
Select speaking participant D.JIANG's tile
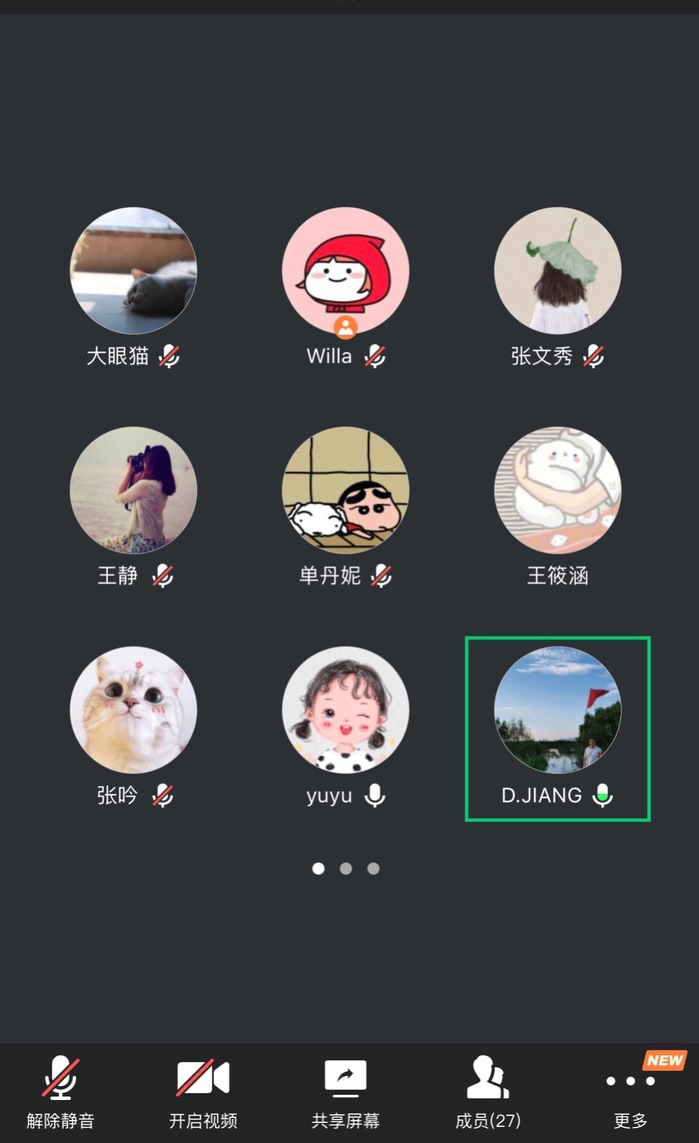[557, 728]
